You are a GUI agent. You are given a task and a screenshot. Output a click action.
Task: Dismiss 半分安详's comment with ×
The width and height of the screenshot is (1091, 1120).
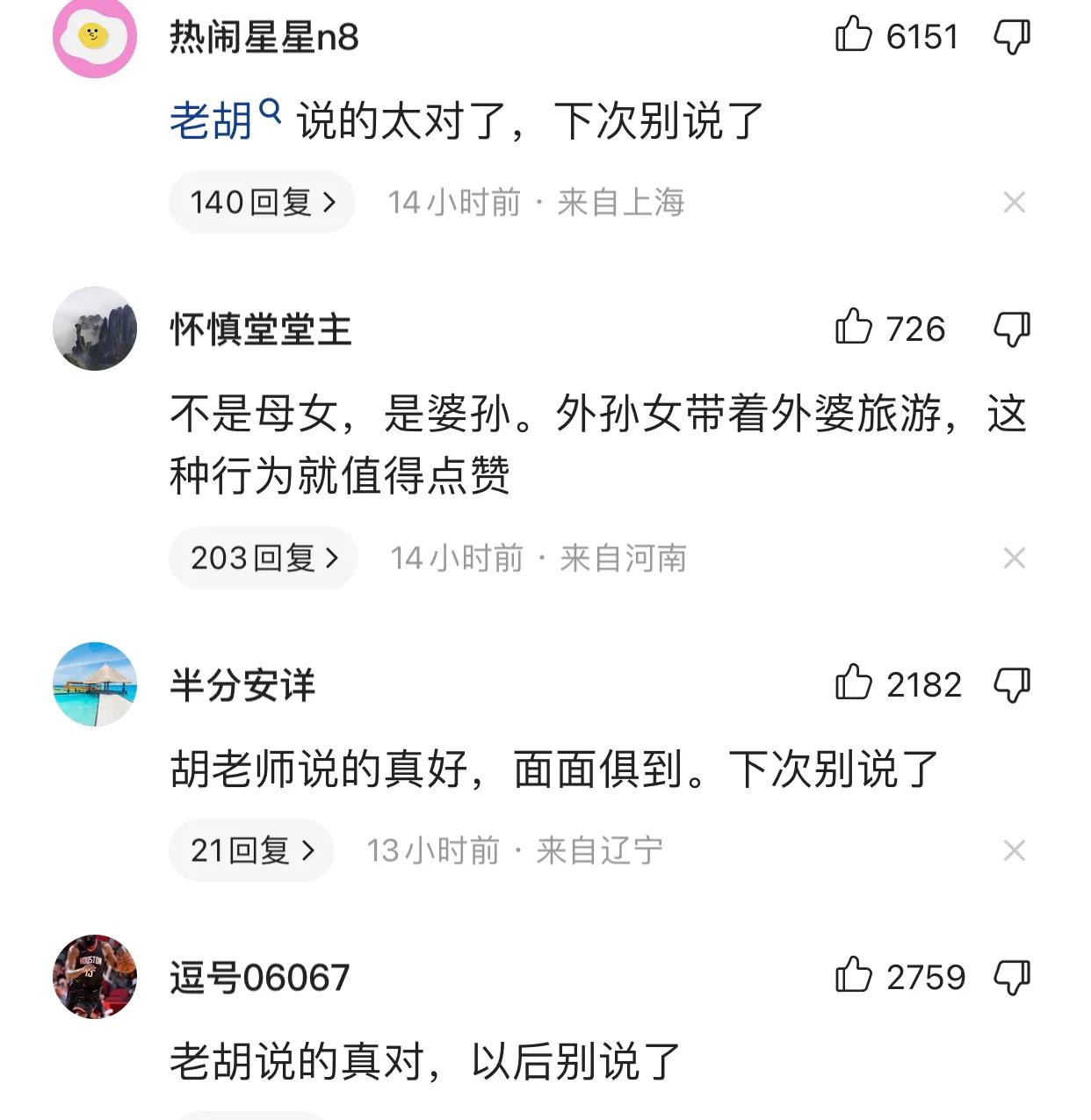1015,849
